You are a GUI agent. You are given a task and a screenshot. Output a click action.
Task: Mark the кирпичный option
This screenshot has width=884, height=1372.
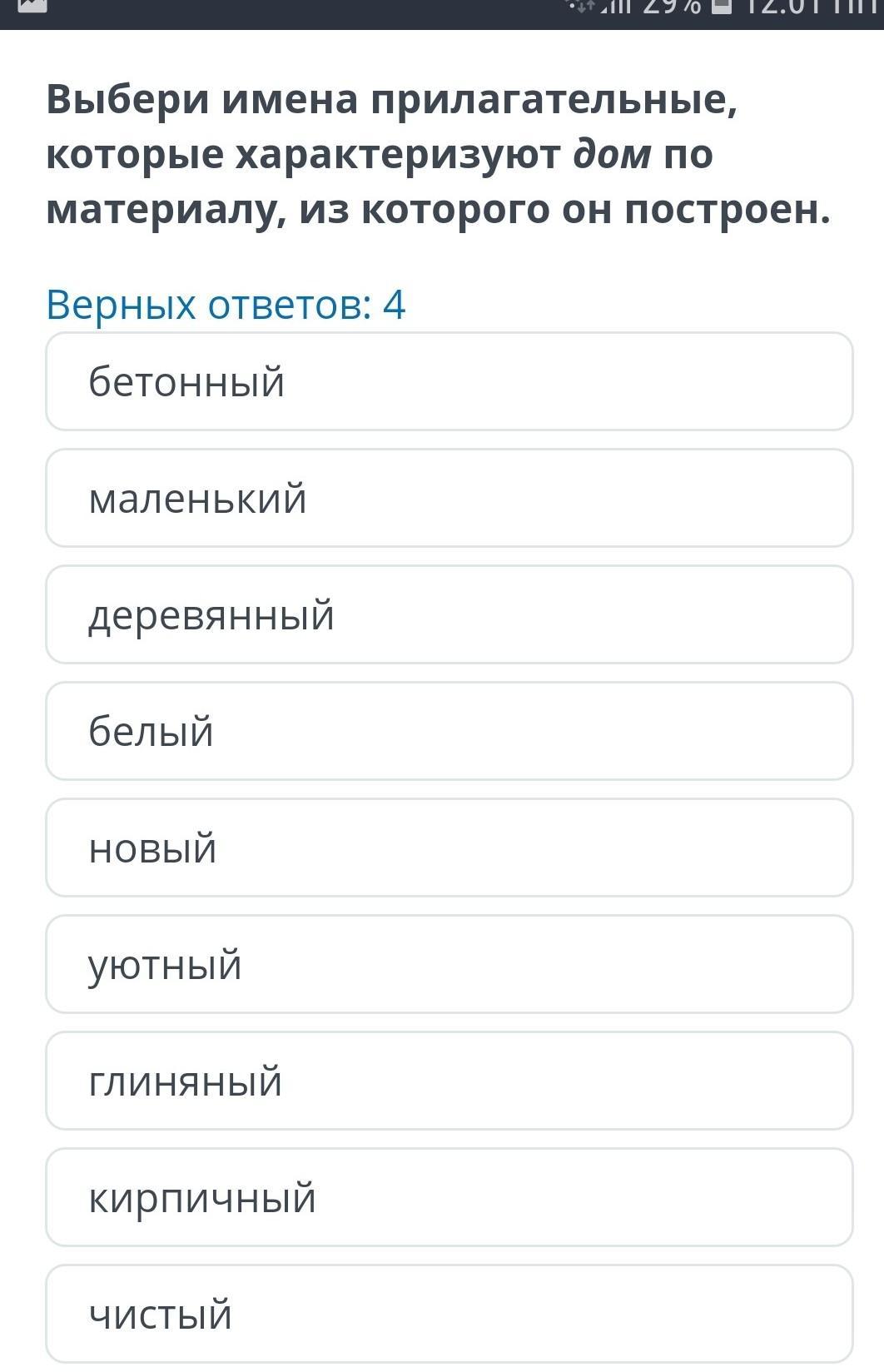click(449, 1198)
